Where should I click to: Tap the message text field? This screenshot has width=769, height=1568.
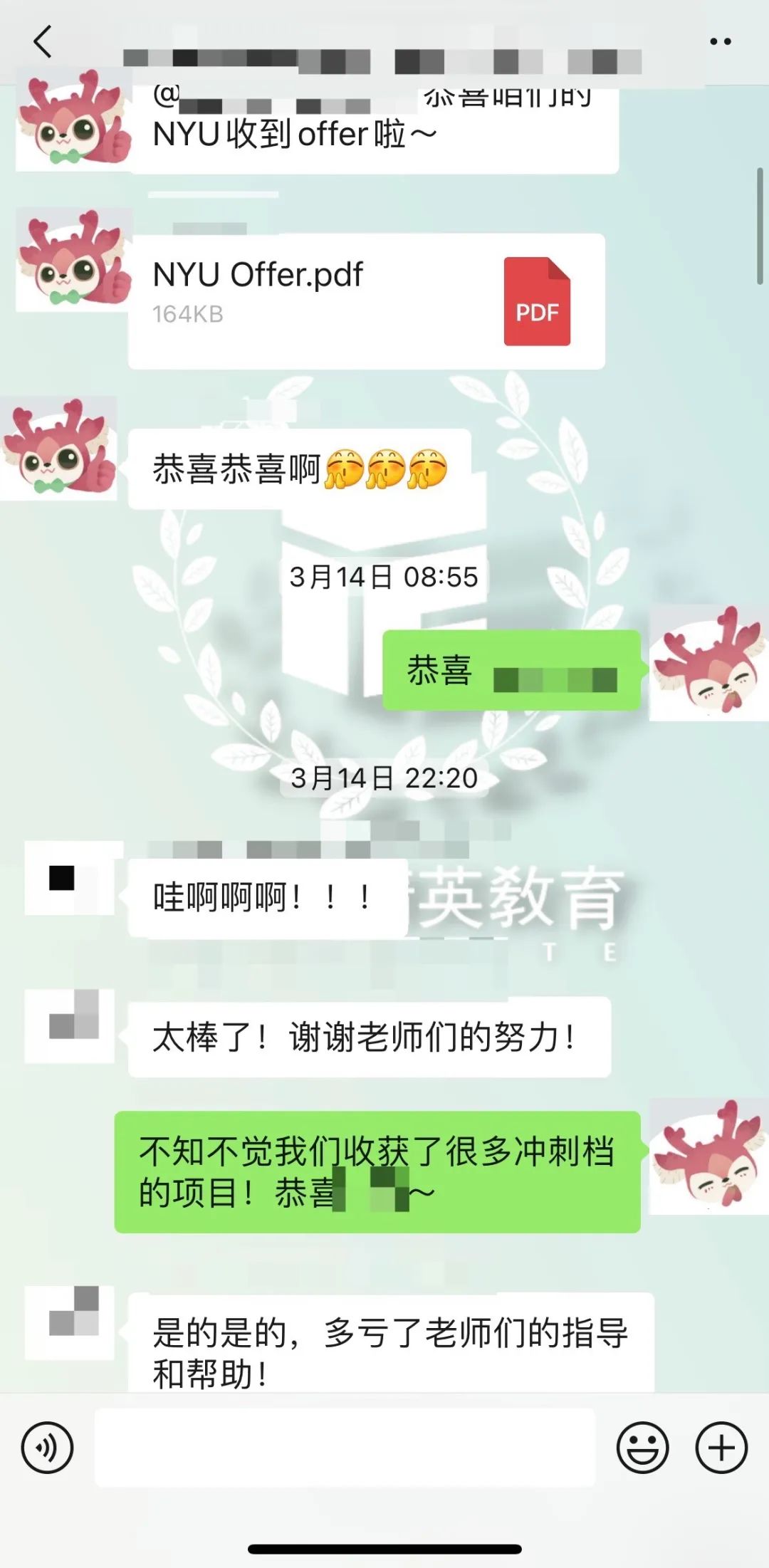tap(345, 1447)
